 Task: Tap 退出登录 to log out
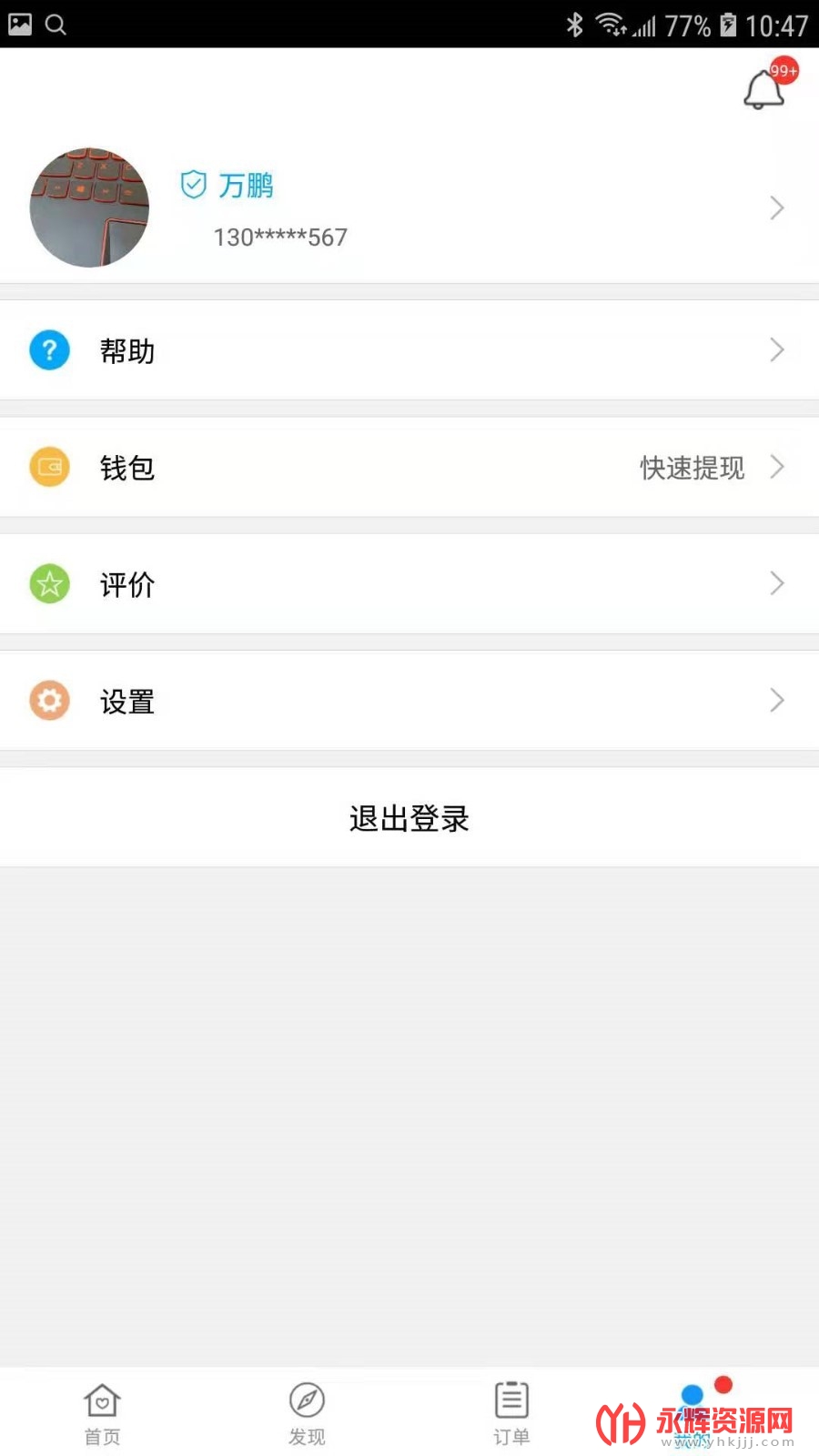click(409, 818)
